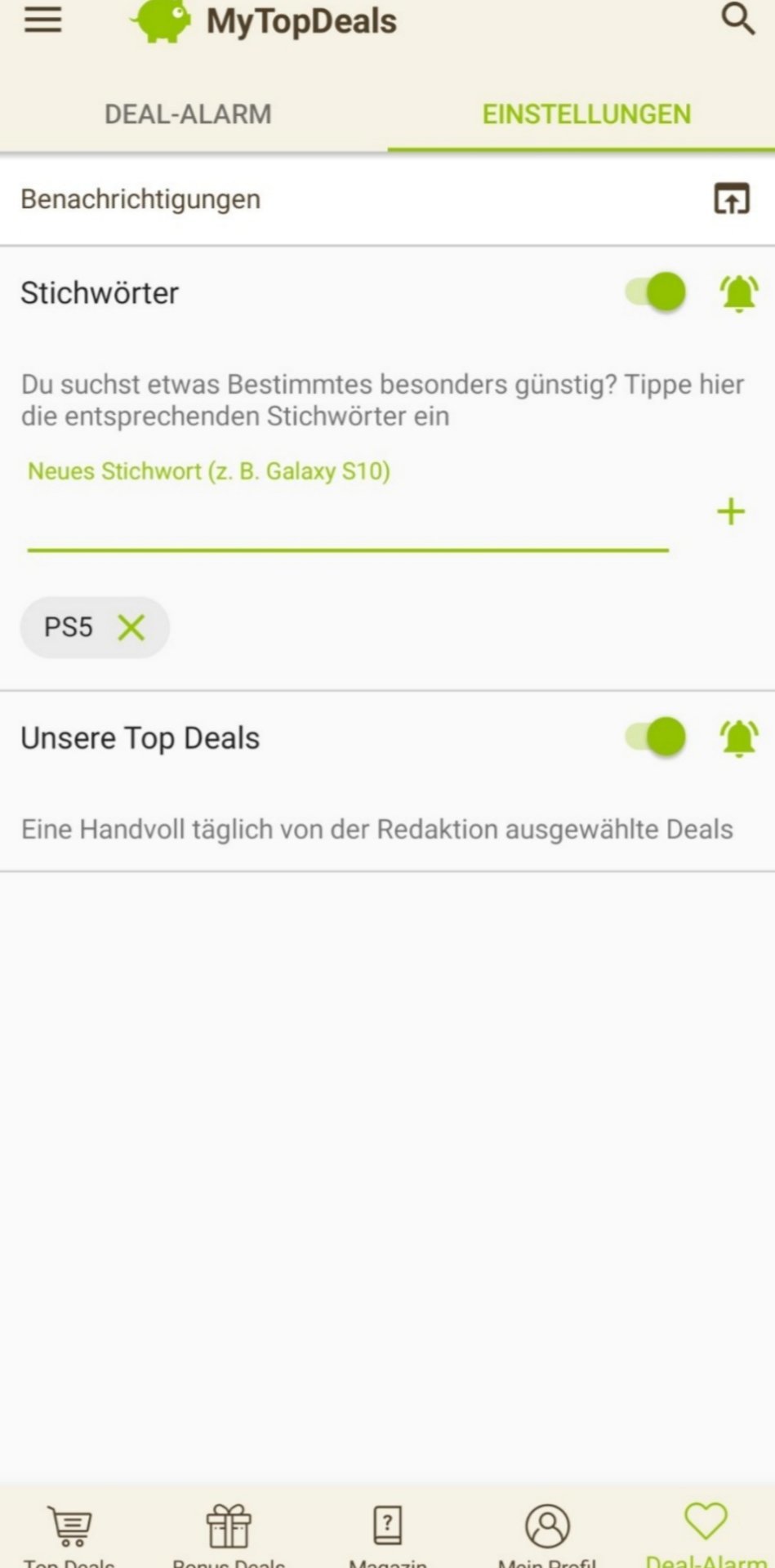This screenshot has height=1568, width=775.
Task: Open search via the magnifier icon
Action: tap(737, 19)
